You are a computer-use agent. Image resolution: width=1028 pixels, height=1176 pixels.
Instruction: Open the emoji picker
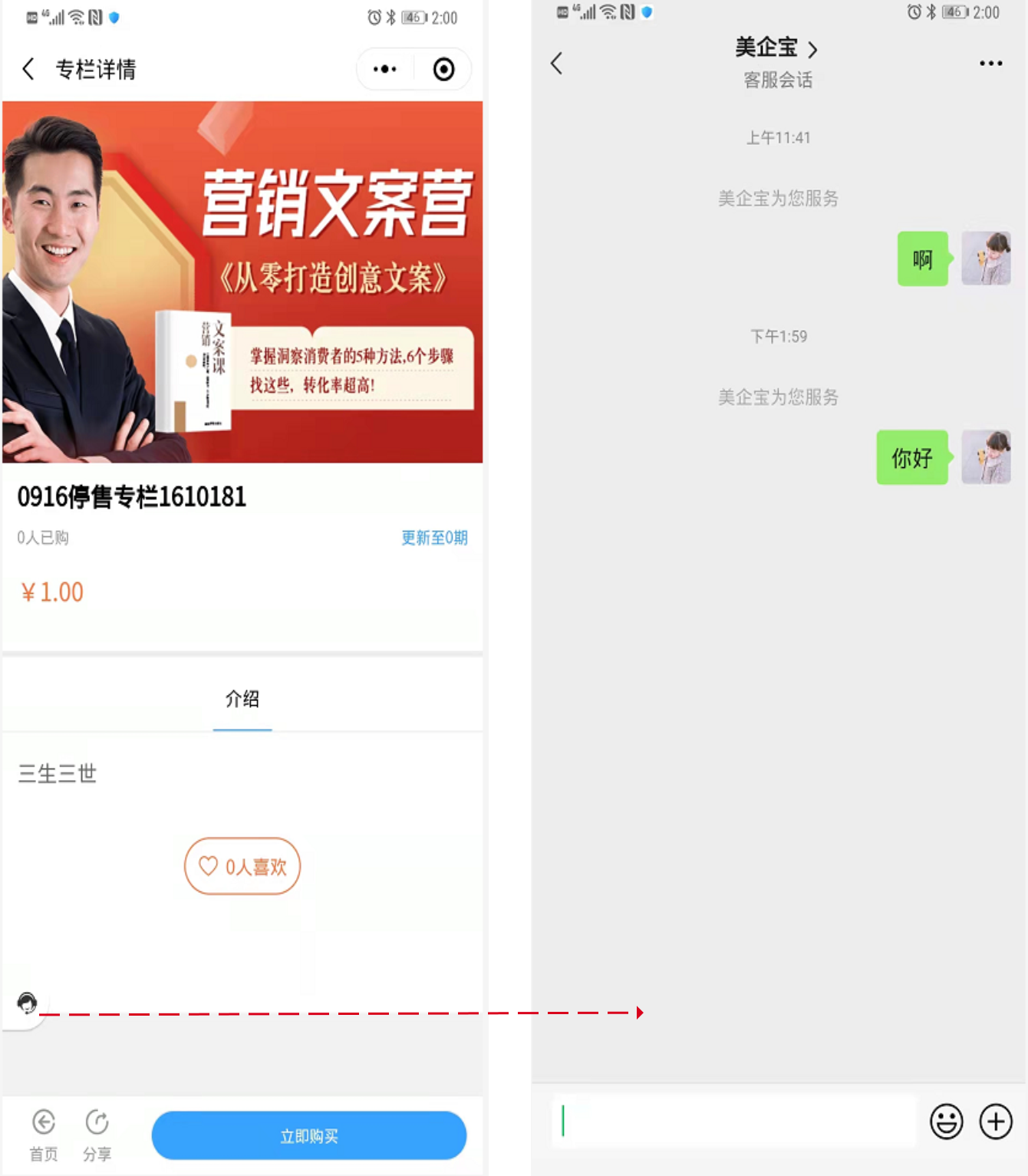pyautogui.click(x=946, y=1122)
